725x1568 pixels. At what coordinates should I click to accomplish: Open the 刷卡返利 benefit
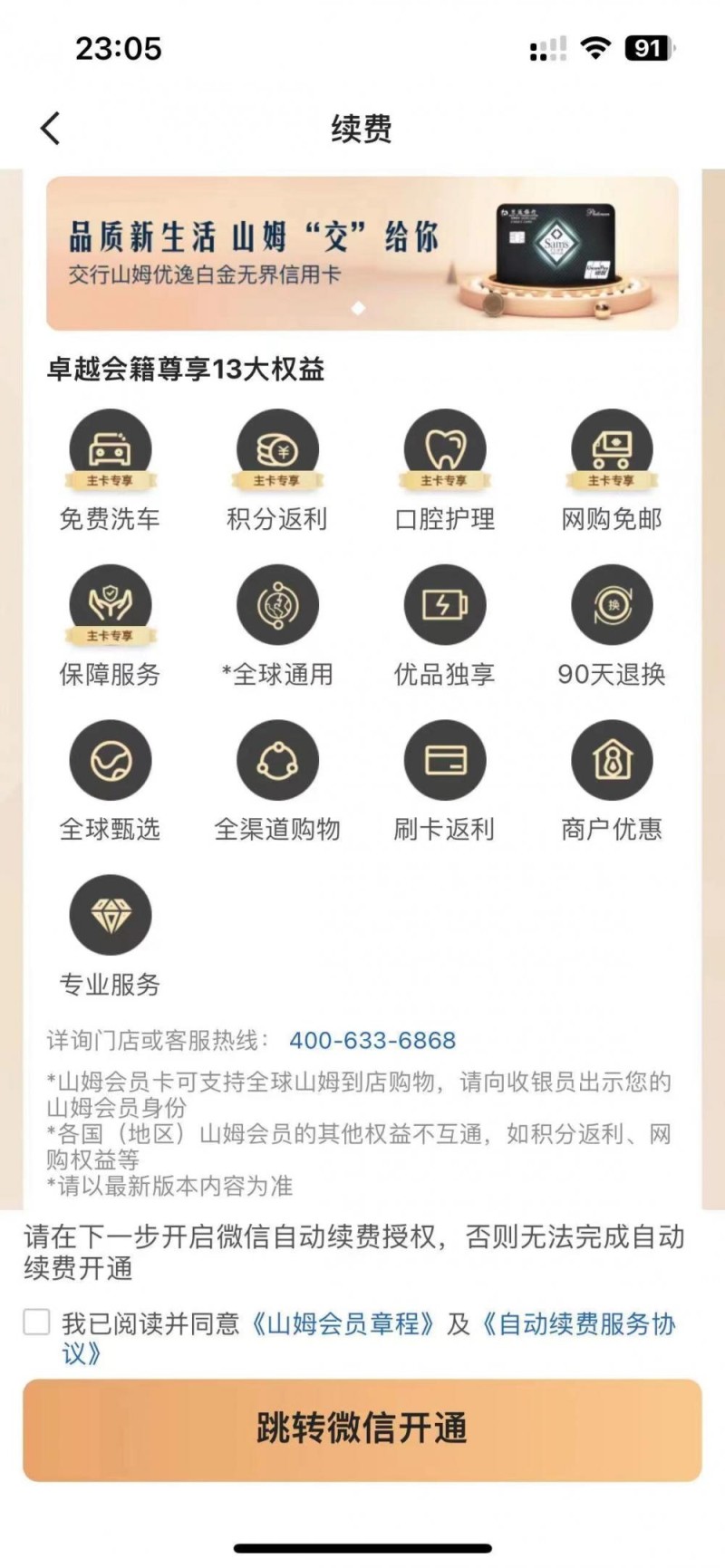[x=444, y=761]
